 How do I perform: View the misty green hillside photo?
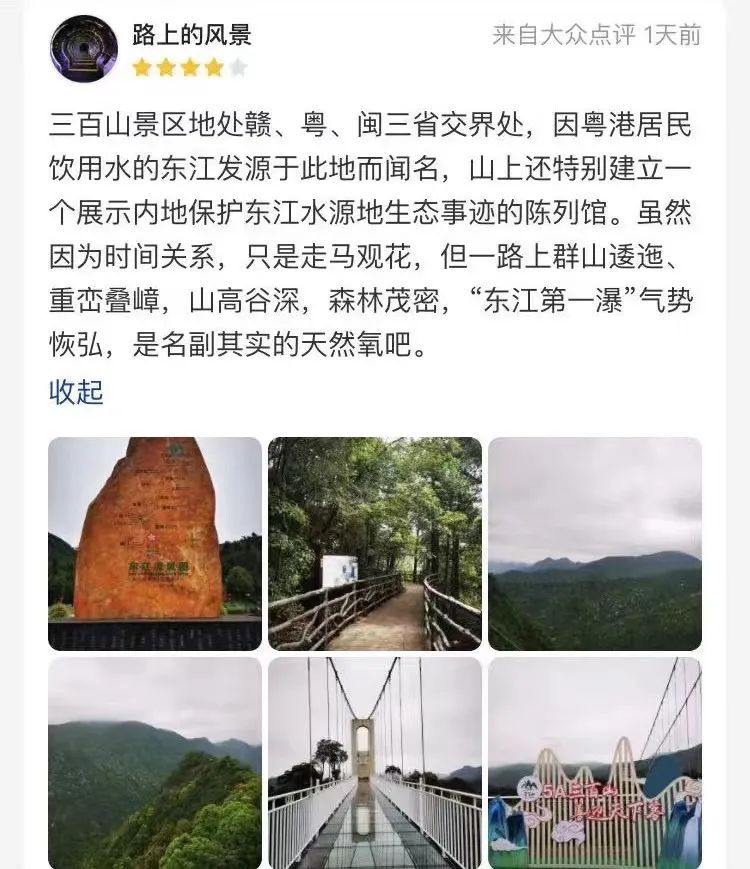(154, 762)
